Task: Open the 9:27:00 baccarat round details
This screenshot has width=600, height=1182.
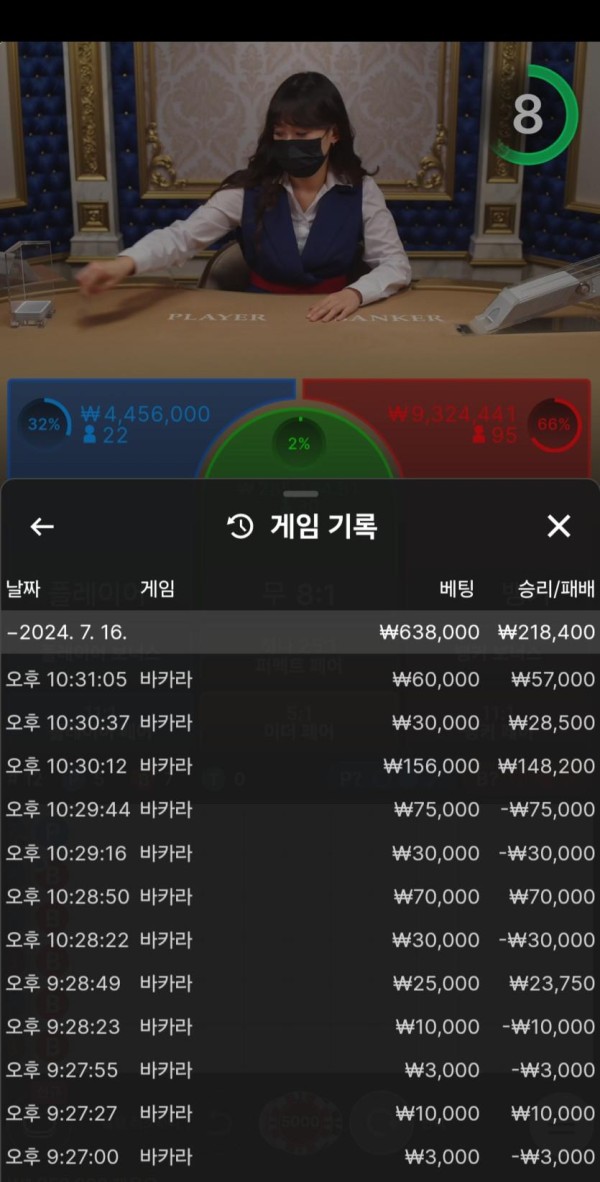Action: coord(300,1157)
